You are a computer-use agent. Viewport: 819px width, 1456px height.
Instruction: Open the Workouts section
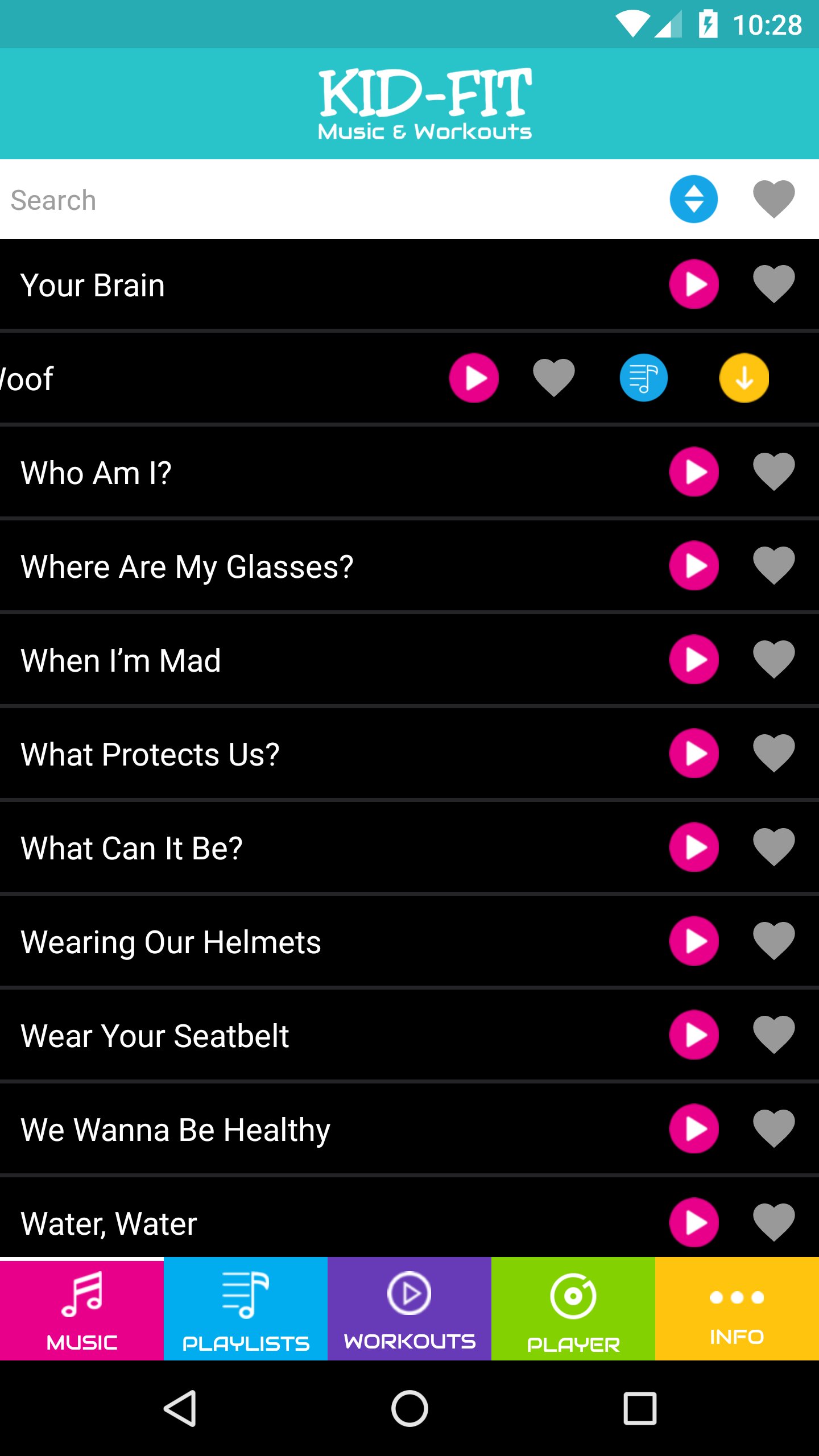click(409, 1308)
